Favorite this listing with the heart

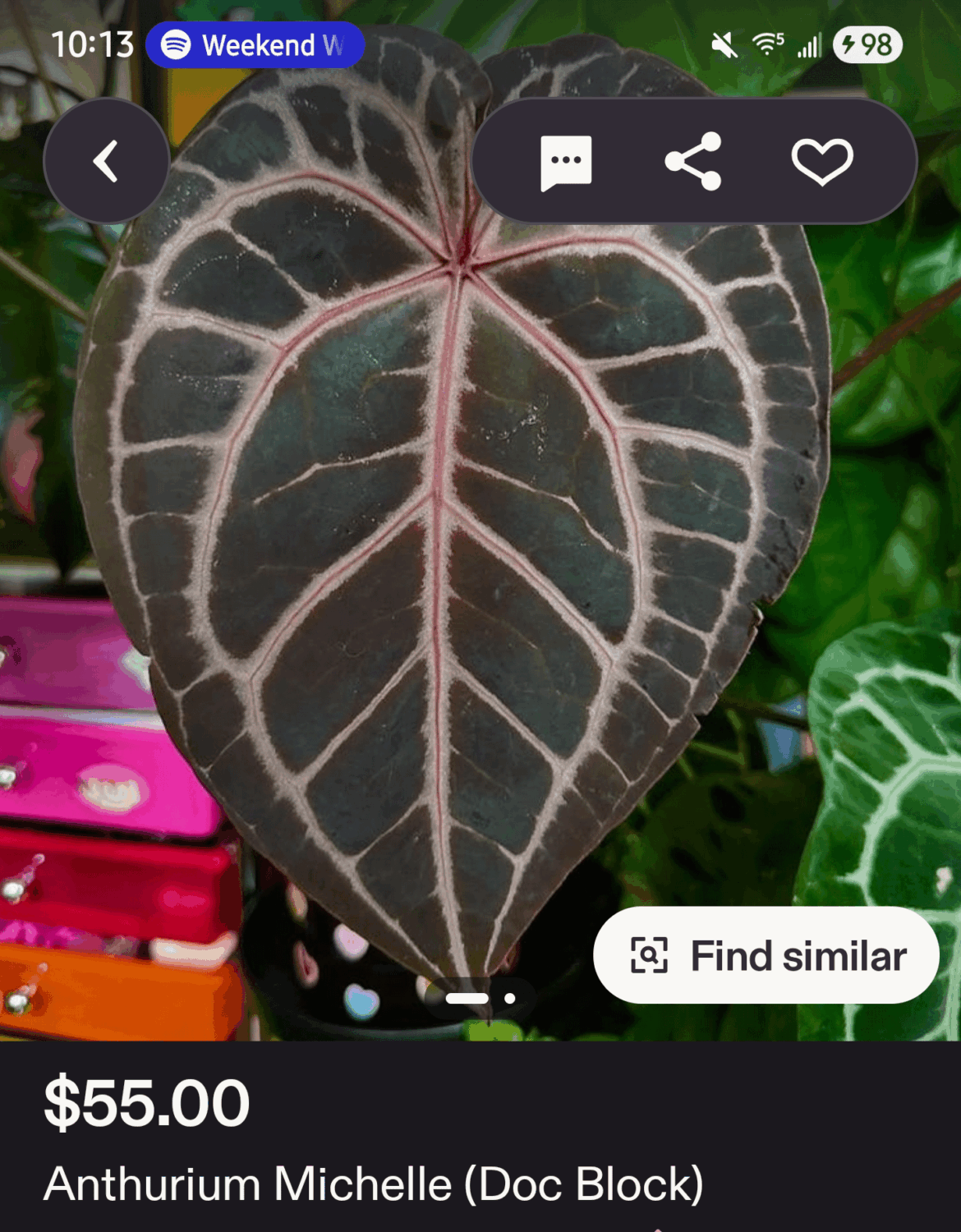[x=821, y=161]
